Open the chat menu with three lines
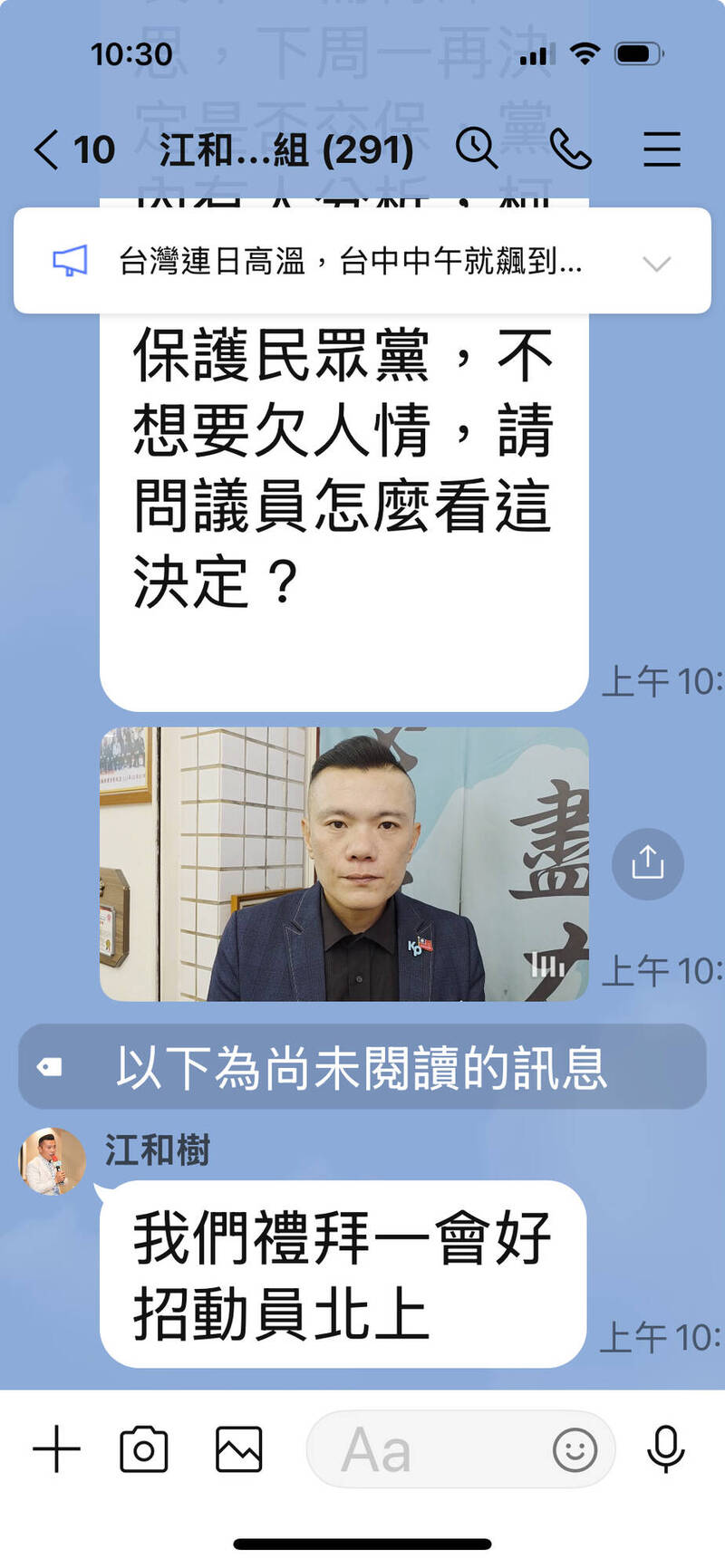The image size is (725, 1568). click(x=662, y=149)
